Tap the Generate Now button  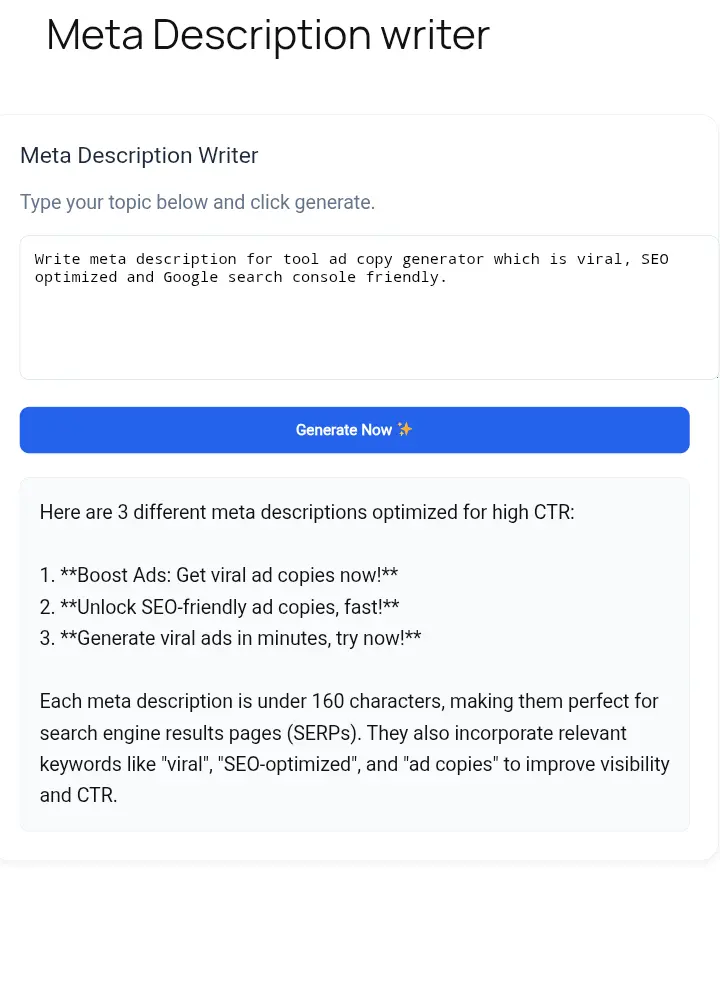354,430
